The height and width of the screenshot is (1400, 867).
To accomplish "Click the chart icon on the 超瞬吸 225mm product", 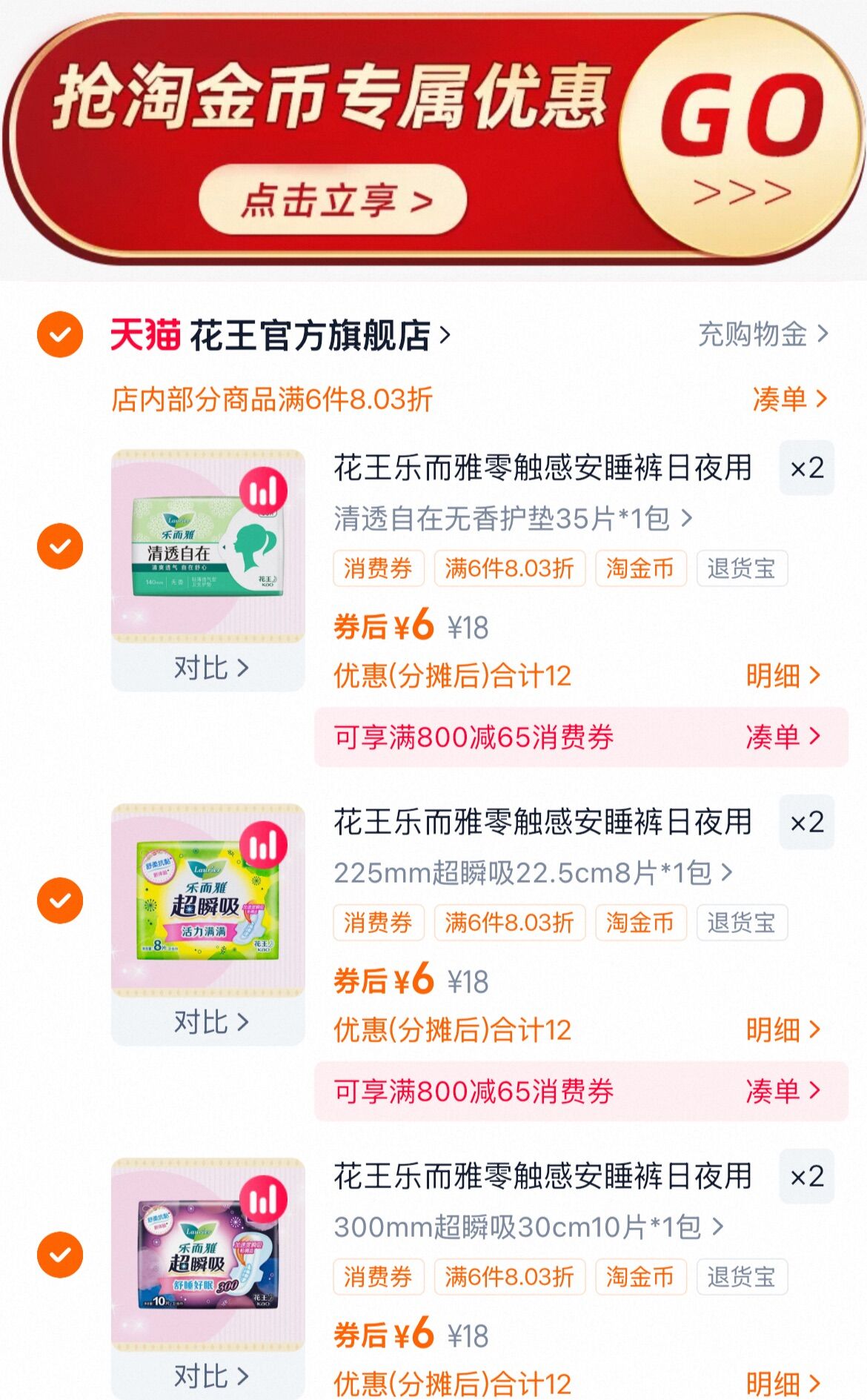I will (x=265, y=845).
